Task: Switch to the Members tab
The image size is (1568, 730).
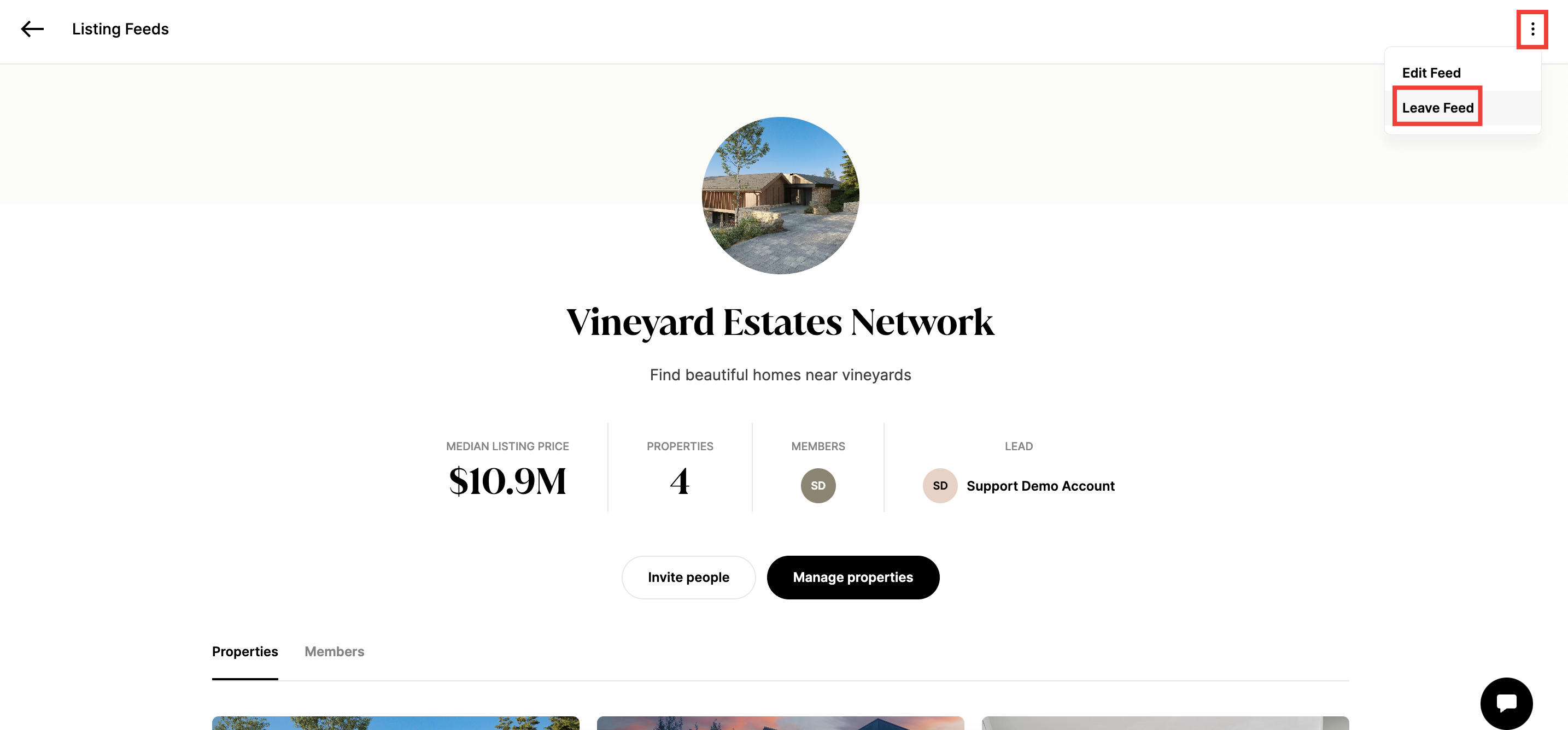Action: pyautogui.click(x=334, y=651)
